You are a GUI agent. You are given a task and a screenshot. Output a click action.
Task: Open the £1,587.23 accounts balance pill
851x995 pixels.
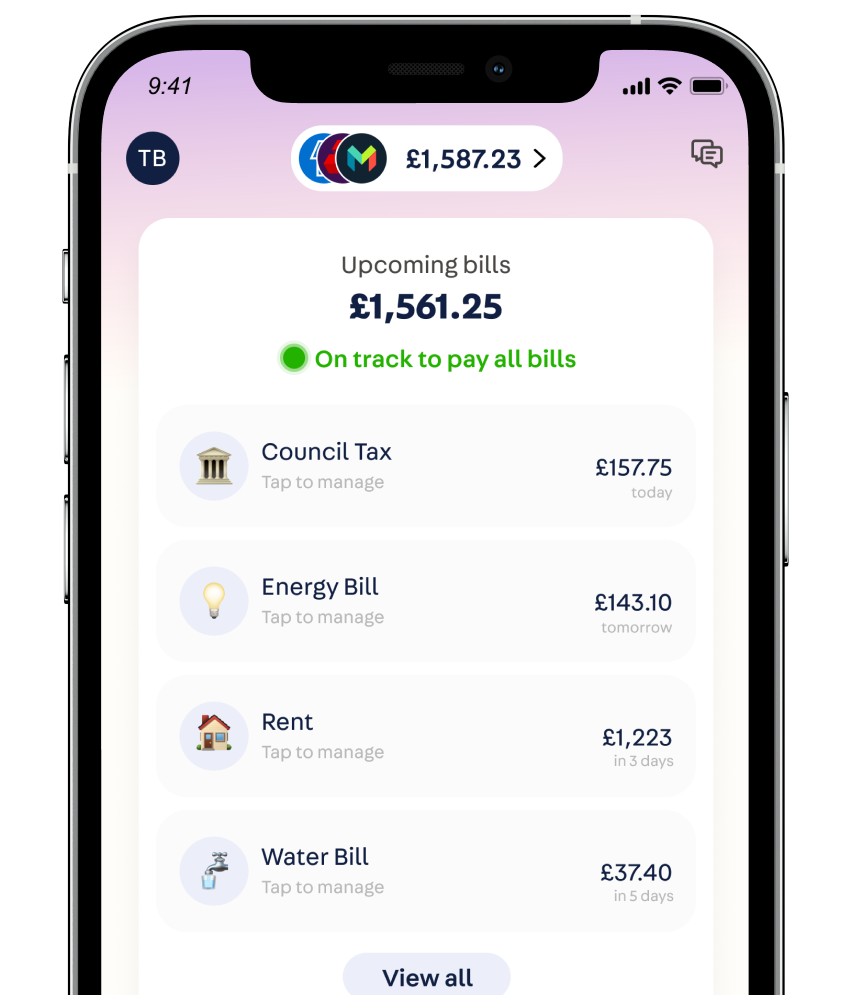(427, 158)
